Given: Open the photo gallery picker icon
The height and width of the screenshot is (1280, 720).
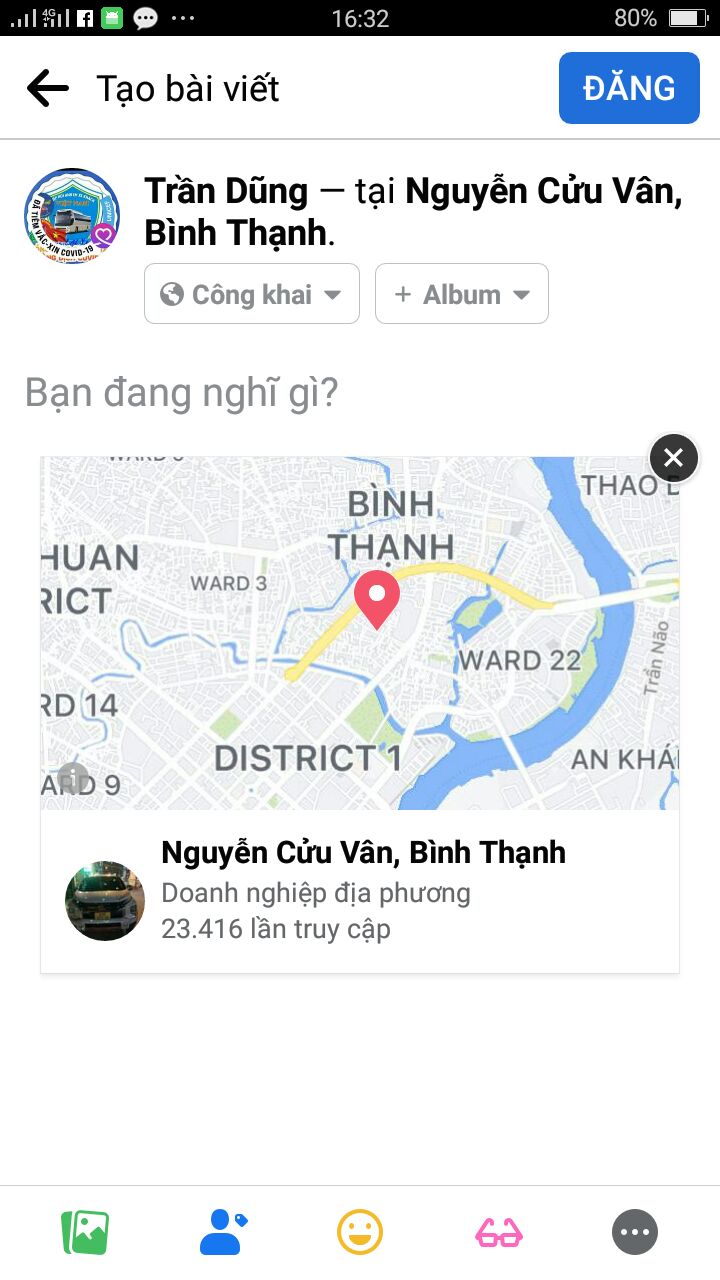Looking at the screenshot, I should click(x=85, y=1231).
